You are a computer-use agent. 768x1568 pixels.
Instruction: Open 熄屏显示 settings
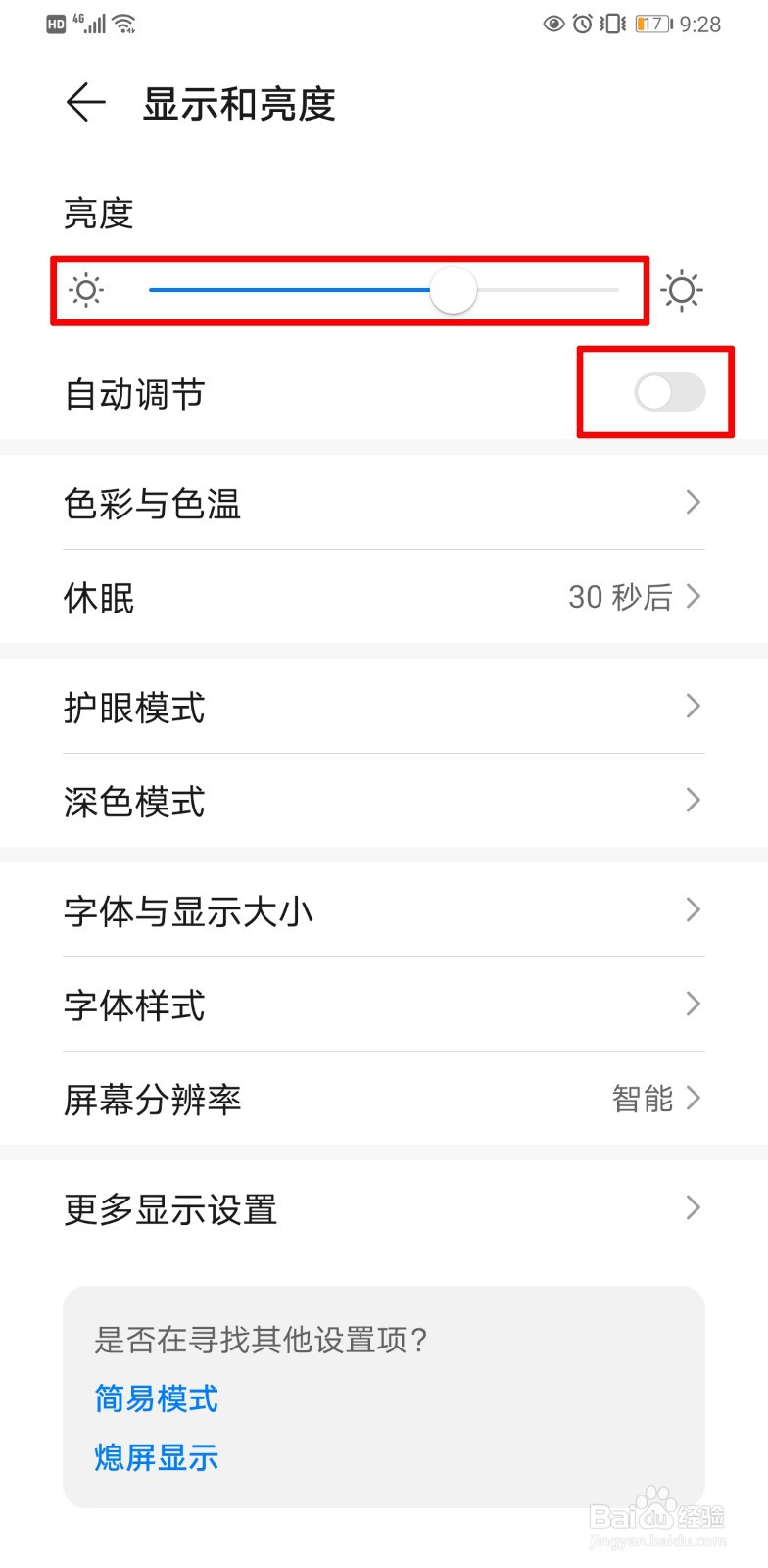pos(156,1458)
